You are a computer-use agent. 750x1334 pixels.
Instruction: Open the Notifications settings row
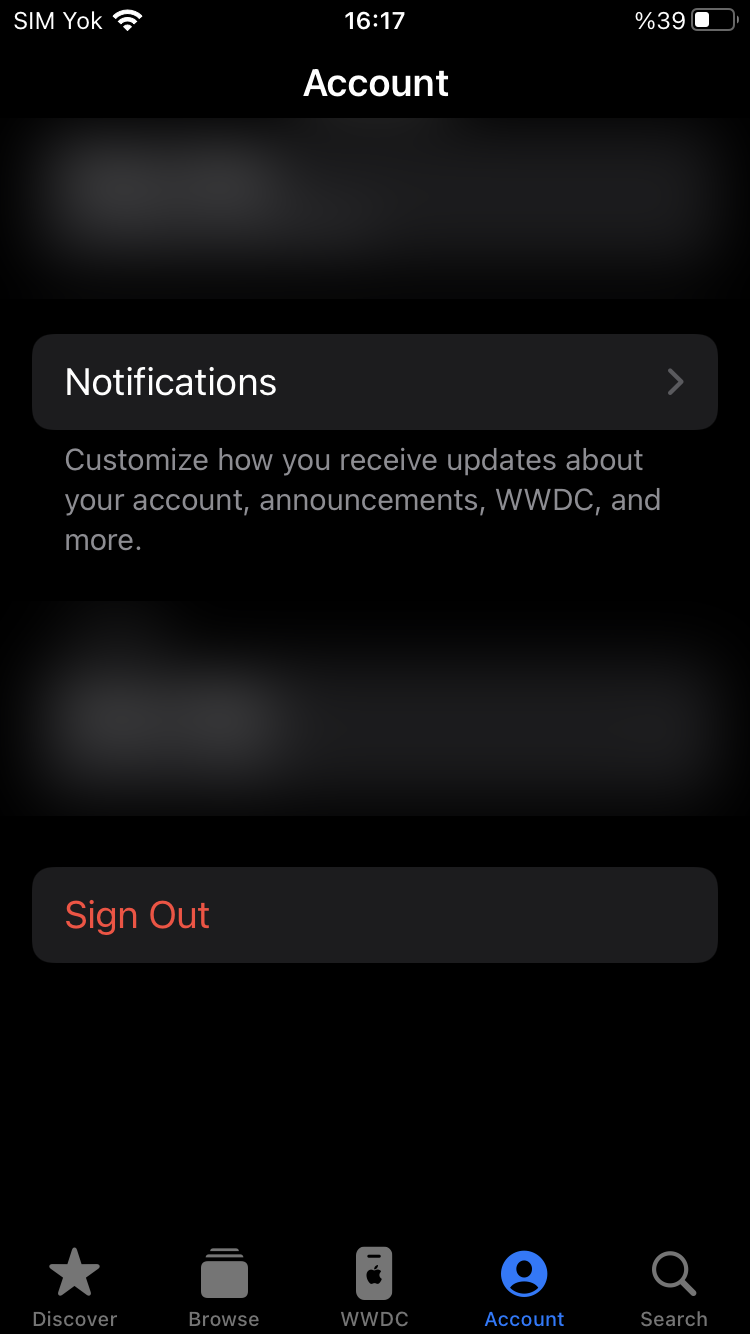(x=374, y=382)
